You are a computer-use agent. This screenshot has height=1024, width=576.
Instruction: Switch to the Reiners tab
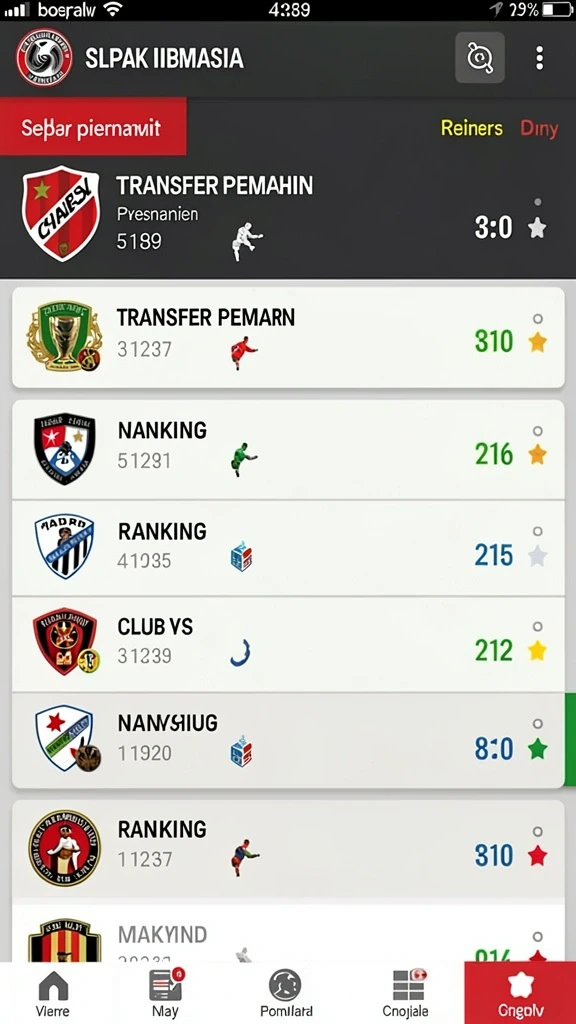click(x=472, y=127)
